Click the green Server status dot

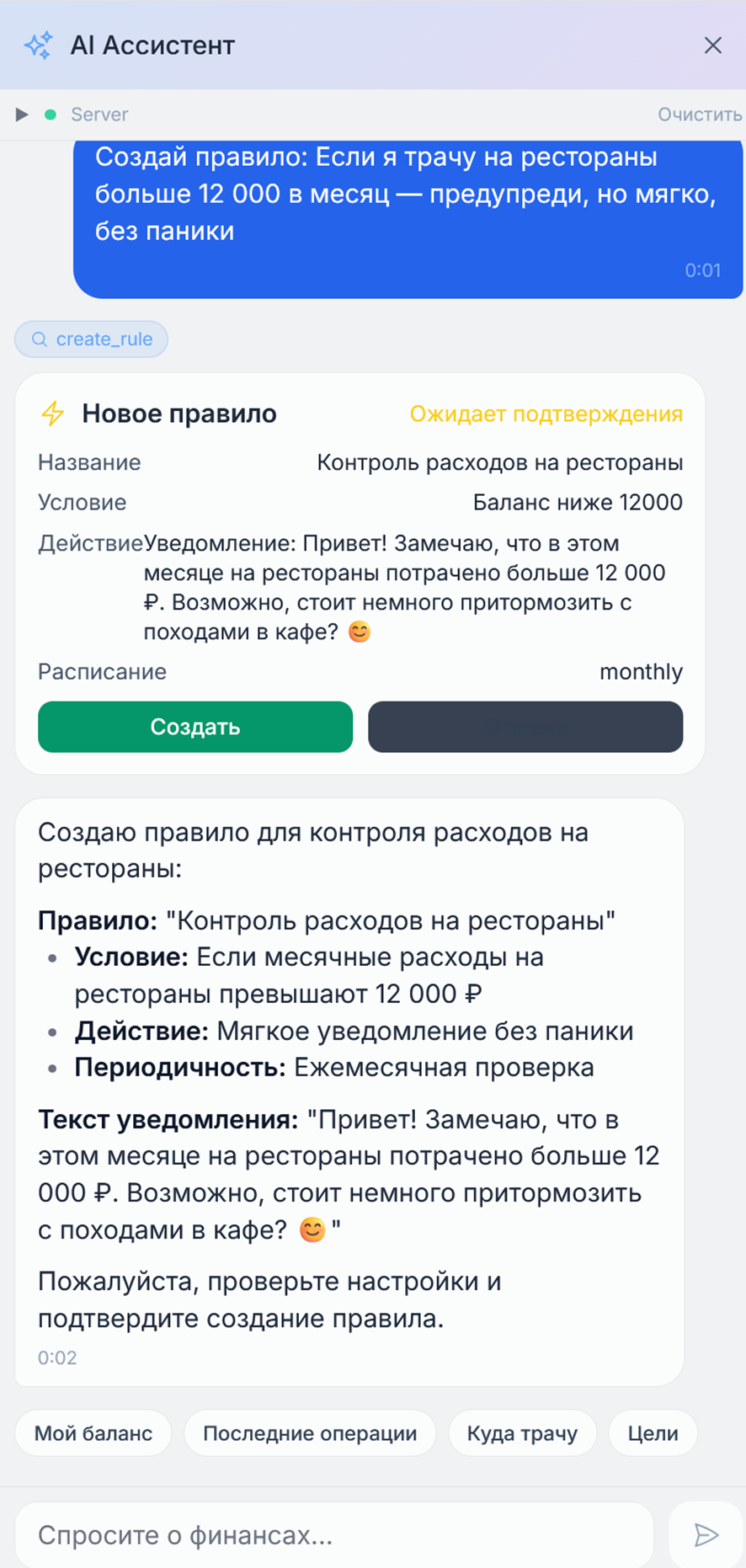(50, 114)
